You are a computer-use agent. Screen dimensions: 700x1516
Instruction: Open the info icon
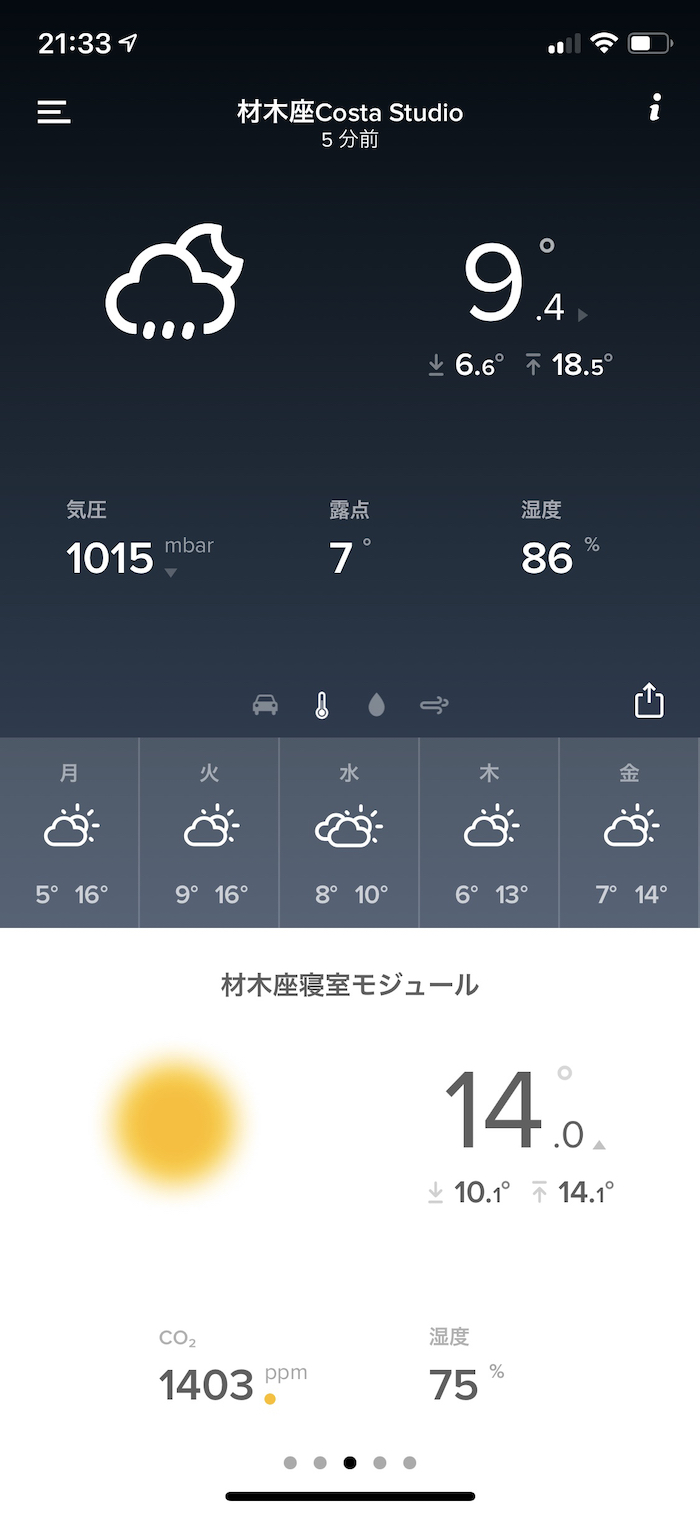655,109
